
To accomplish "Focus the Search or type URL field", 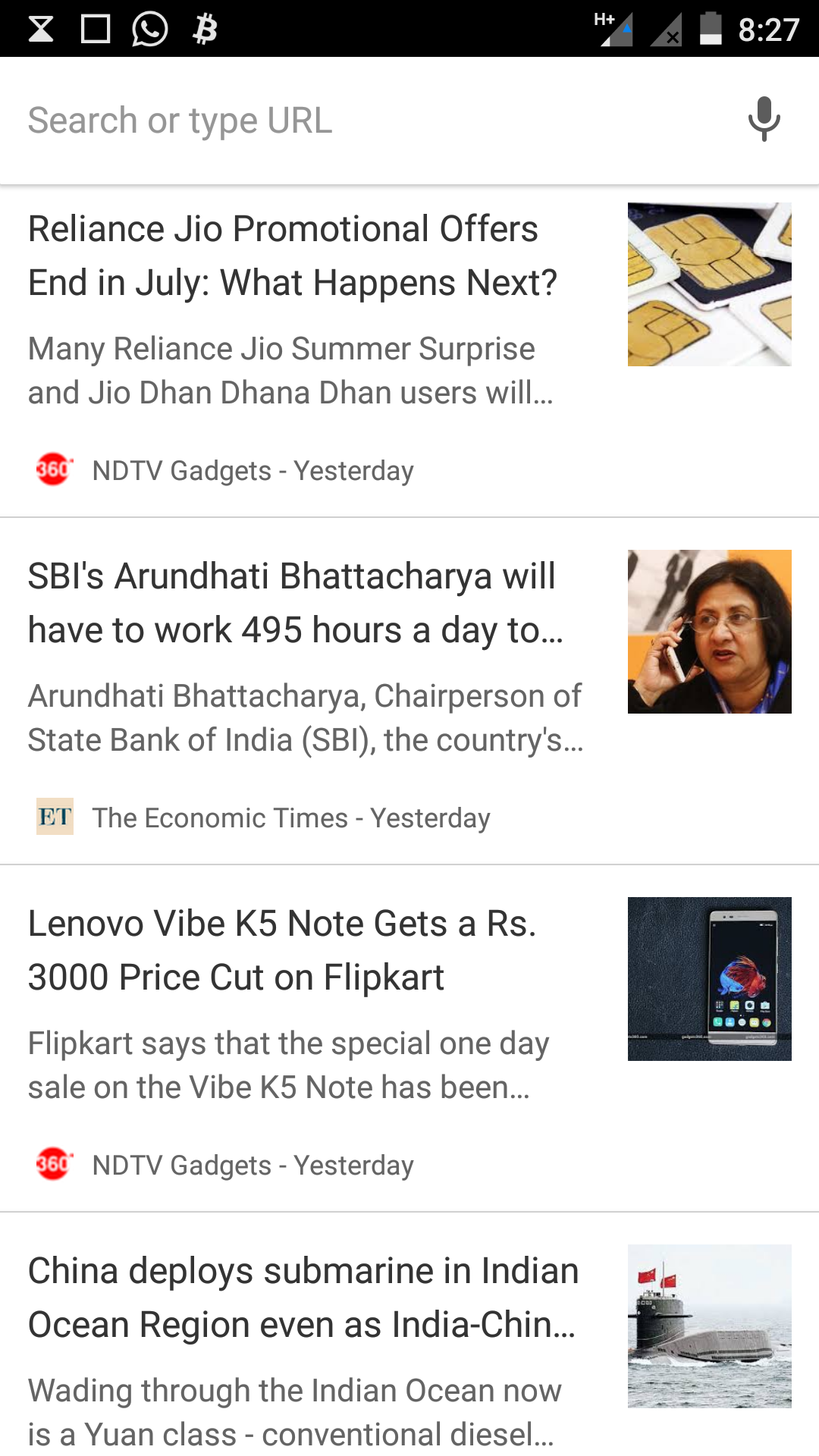I will click(x=364, y=121).
